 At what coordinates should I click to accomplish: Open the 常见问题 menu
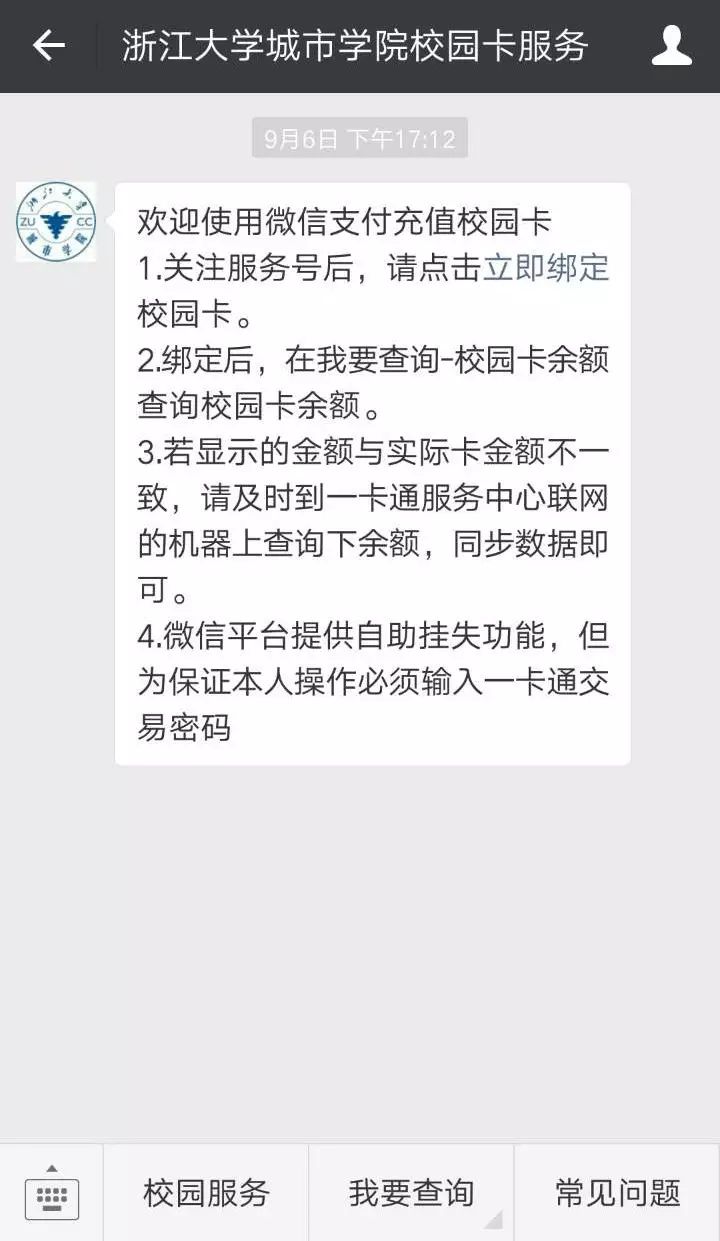(616, 1192)
